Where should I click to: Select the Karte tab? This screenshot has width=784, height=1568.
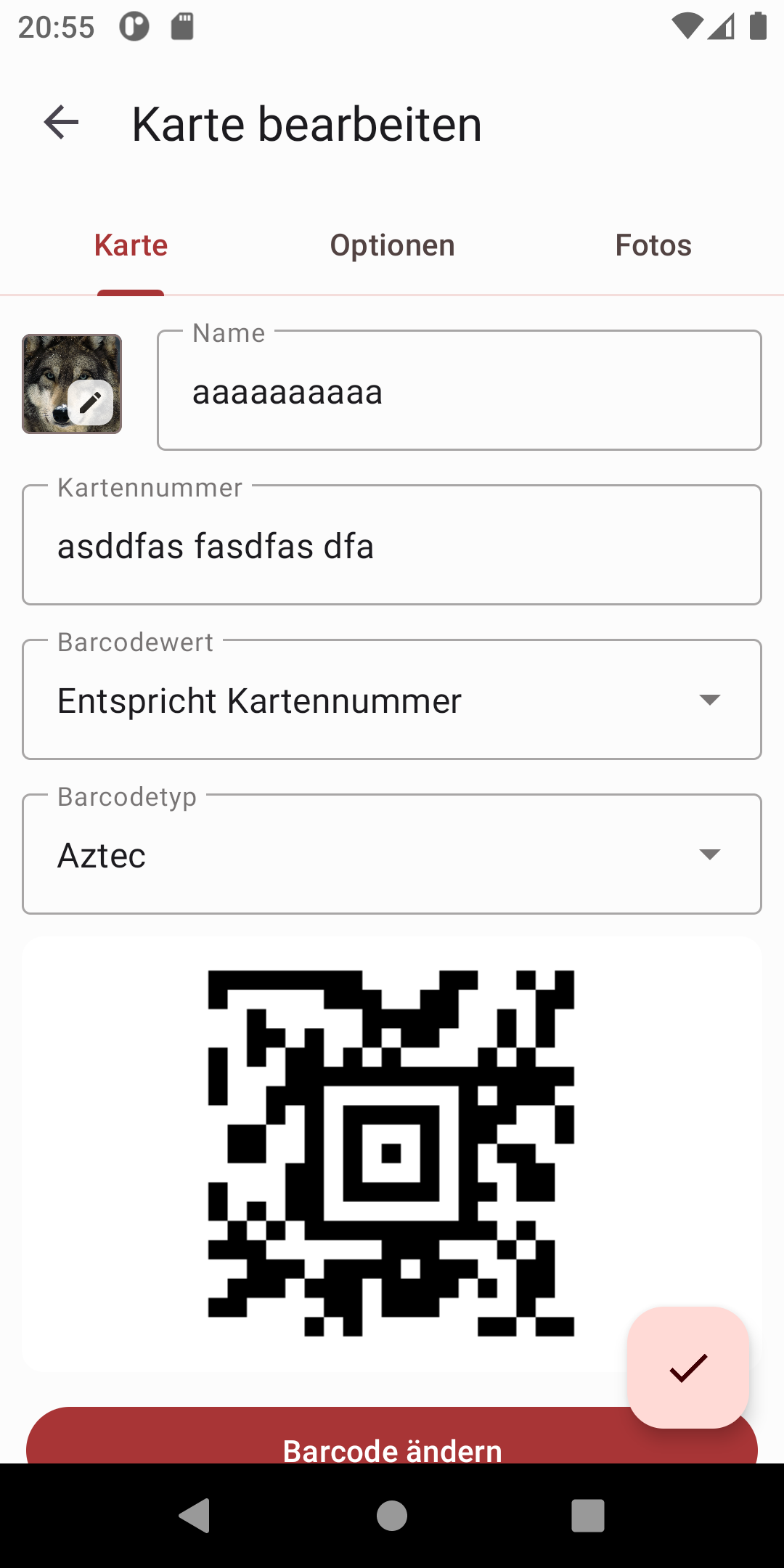(x=131, y=245)
